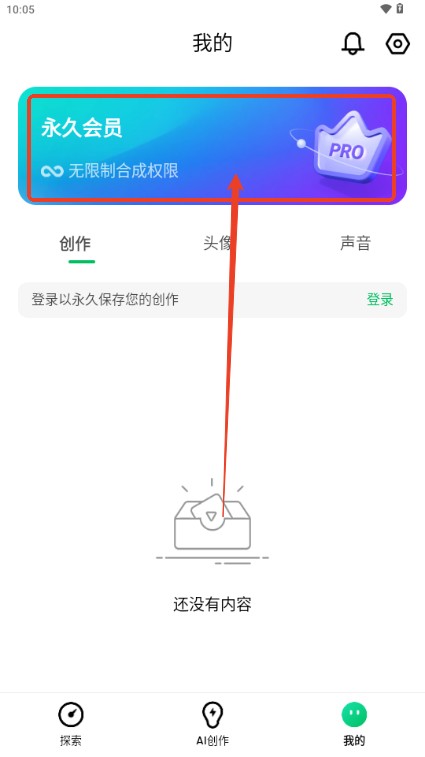Viewport: 425px width, 757px height.
Task: Switch to the 声音 tab
Action: 355,243
